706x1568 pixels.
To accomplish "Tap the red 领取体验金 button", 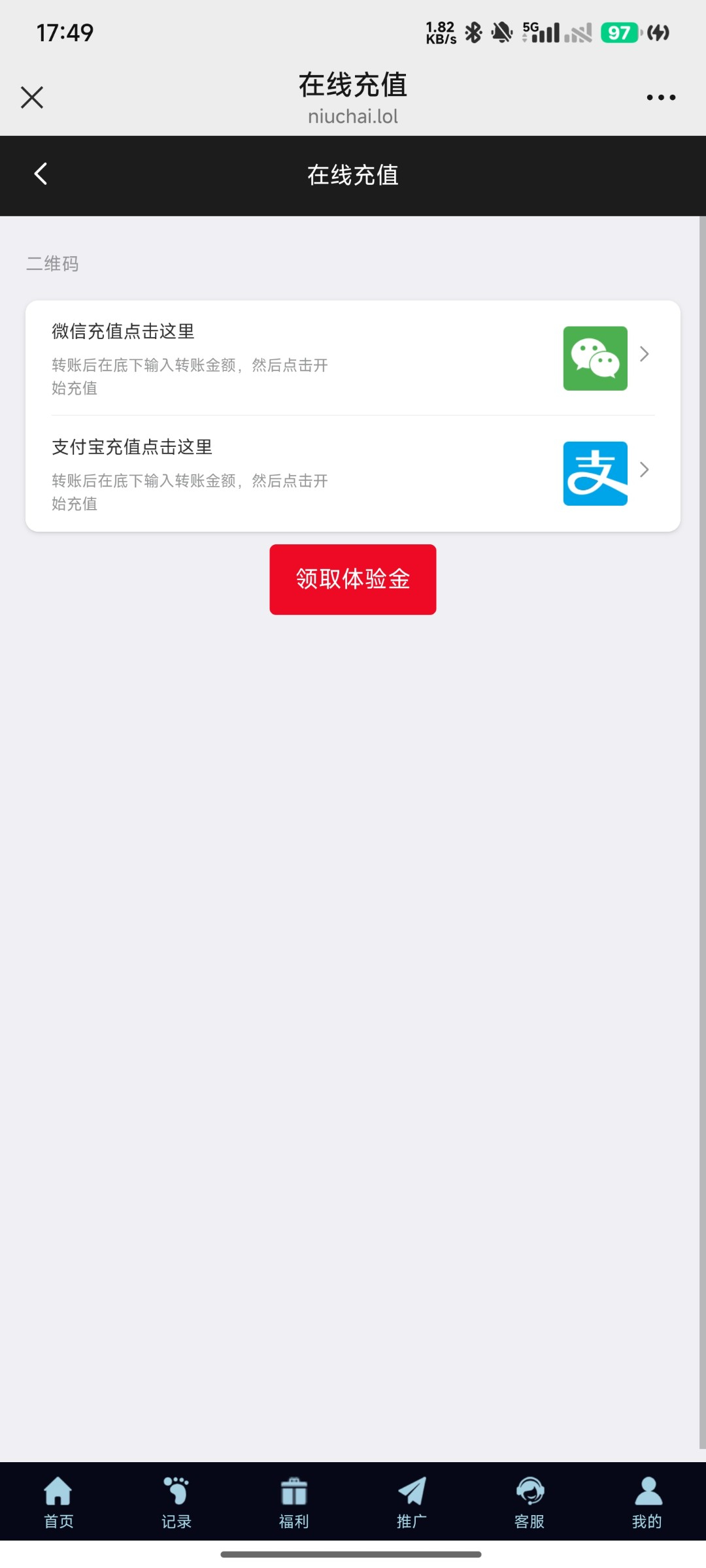I will 353,580.
